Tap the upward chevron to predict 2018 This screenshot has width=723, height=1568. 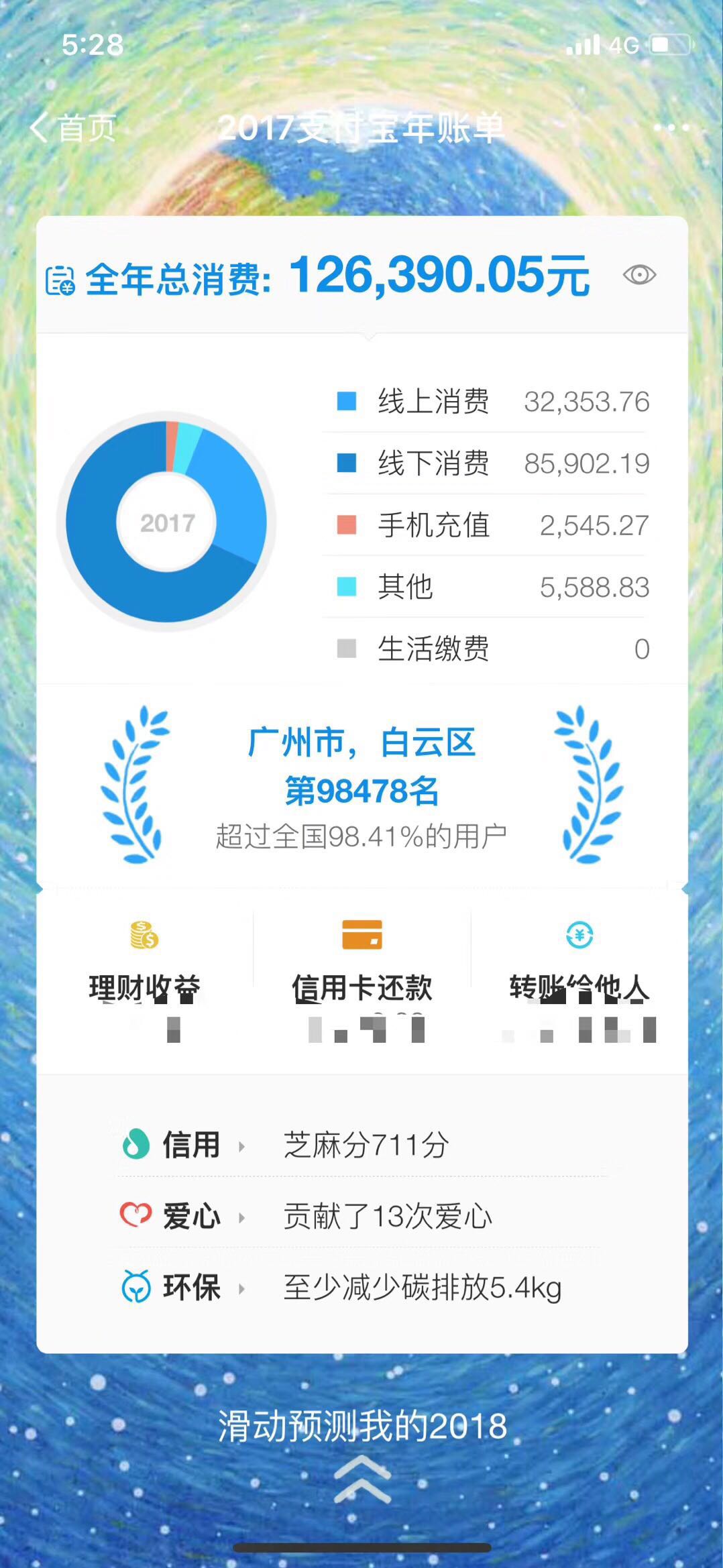[x=362, y=1479]
